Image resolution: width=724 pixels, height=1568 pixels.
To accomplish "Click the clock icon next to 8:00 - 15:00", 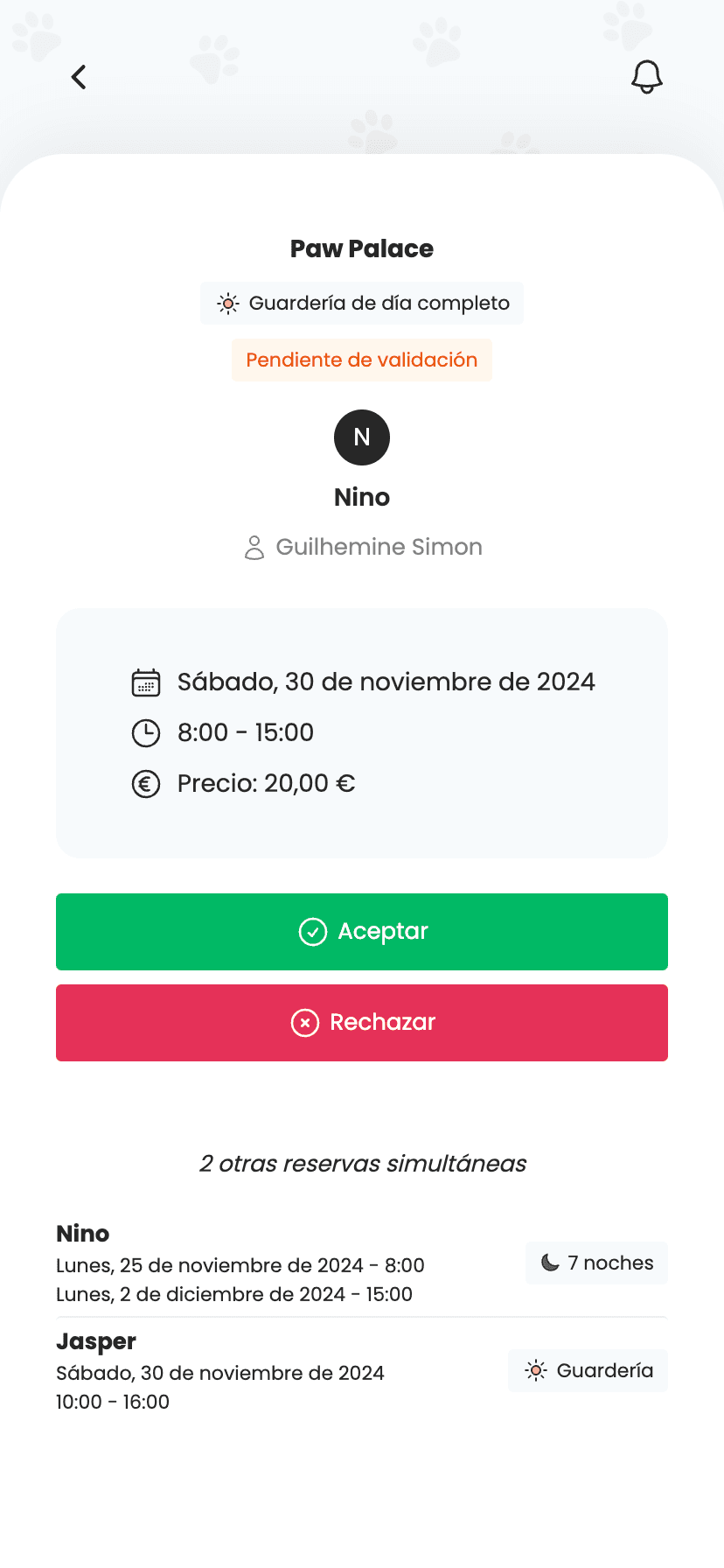I will tap(147, 732).
